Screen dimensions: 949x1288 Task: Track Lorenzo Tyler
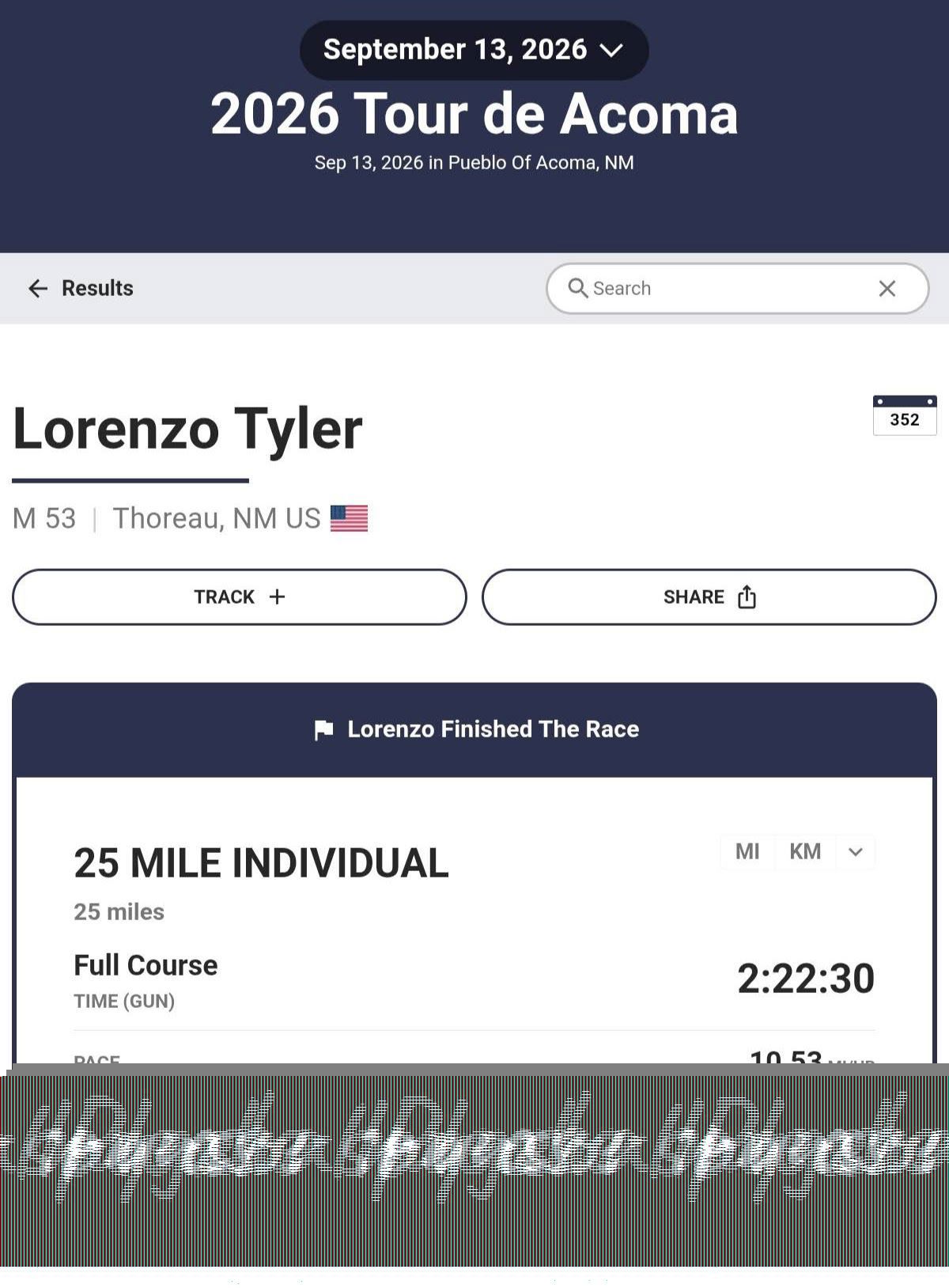pyautogui.click(x=240, y=597)
